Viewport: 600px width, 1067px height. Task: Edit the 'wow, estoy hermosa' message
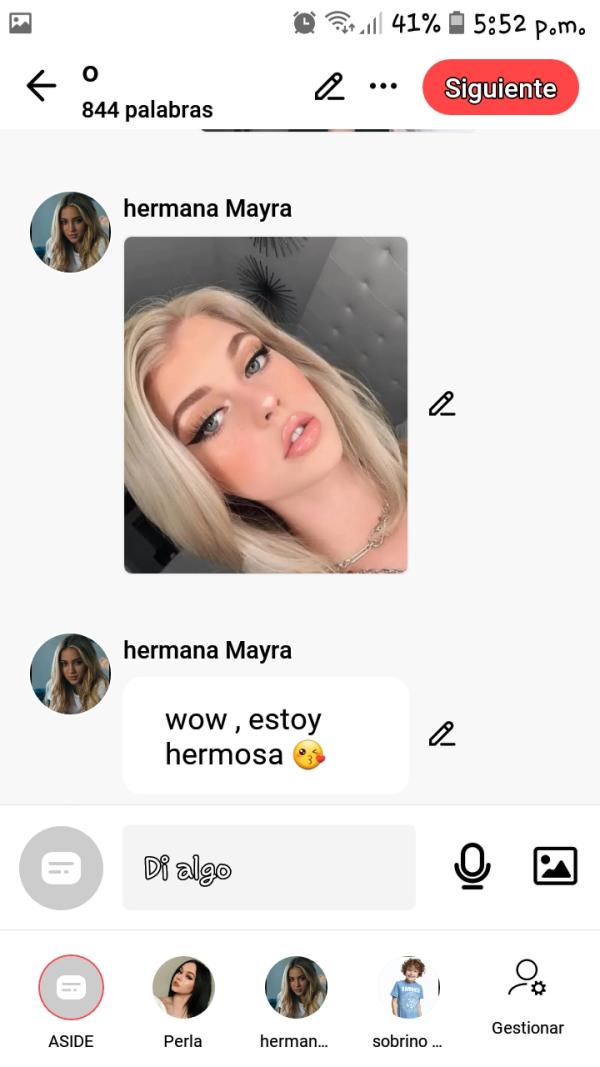[441, 734]
